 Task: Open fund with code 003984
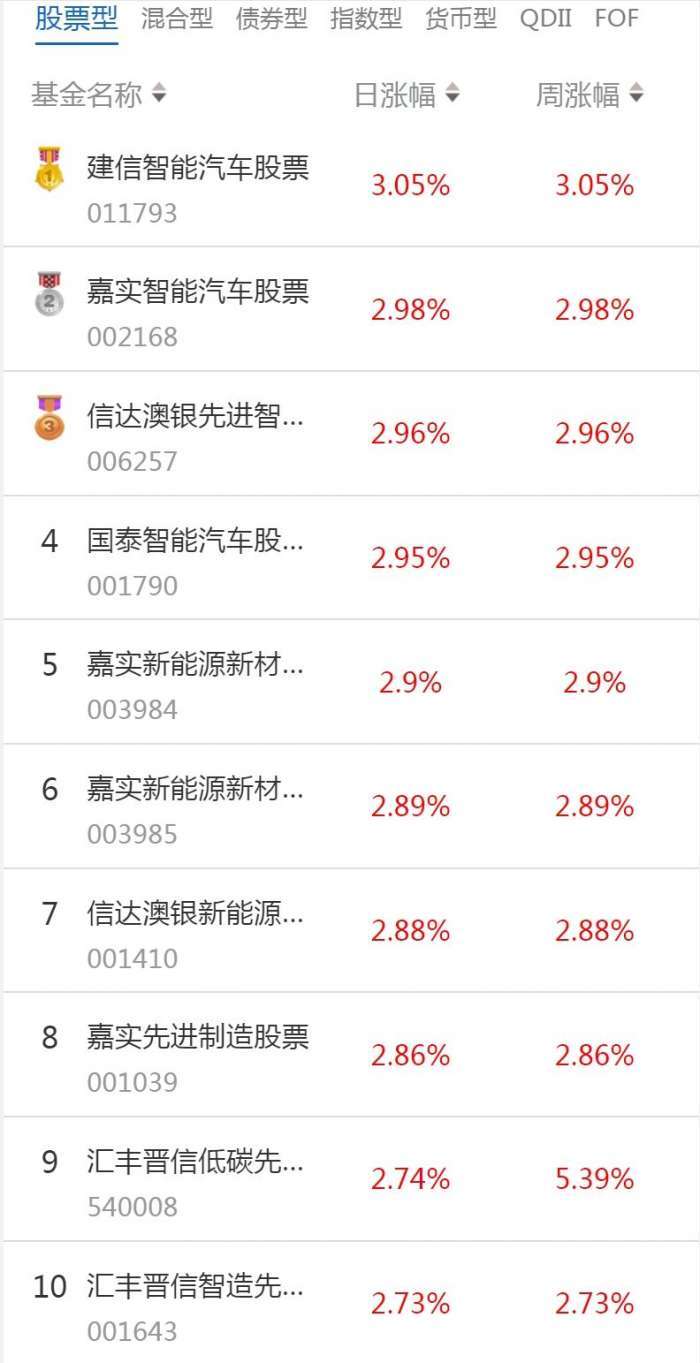coord(195,683)
